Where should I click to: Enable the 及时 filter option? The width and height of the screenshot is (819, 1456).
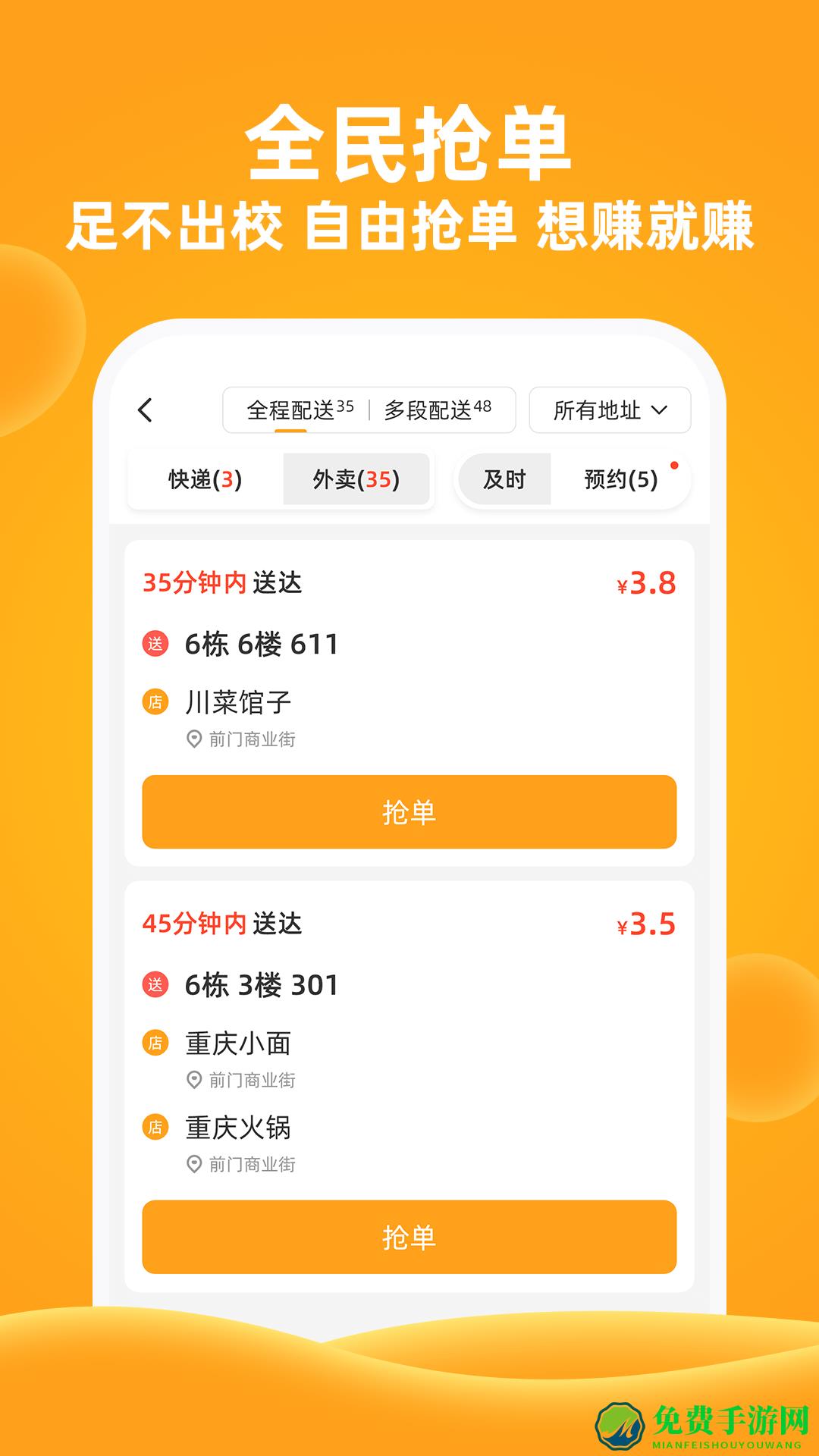506,479
